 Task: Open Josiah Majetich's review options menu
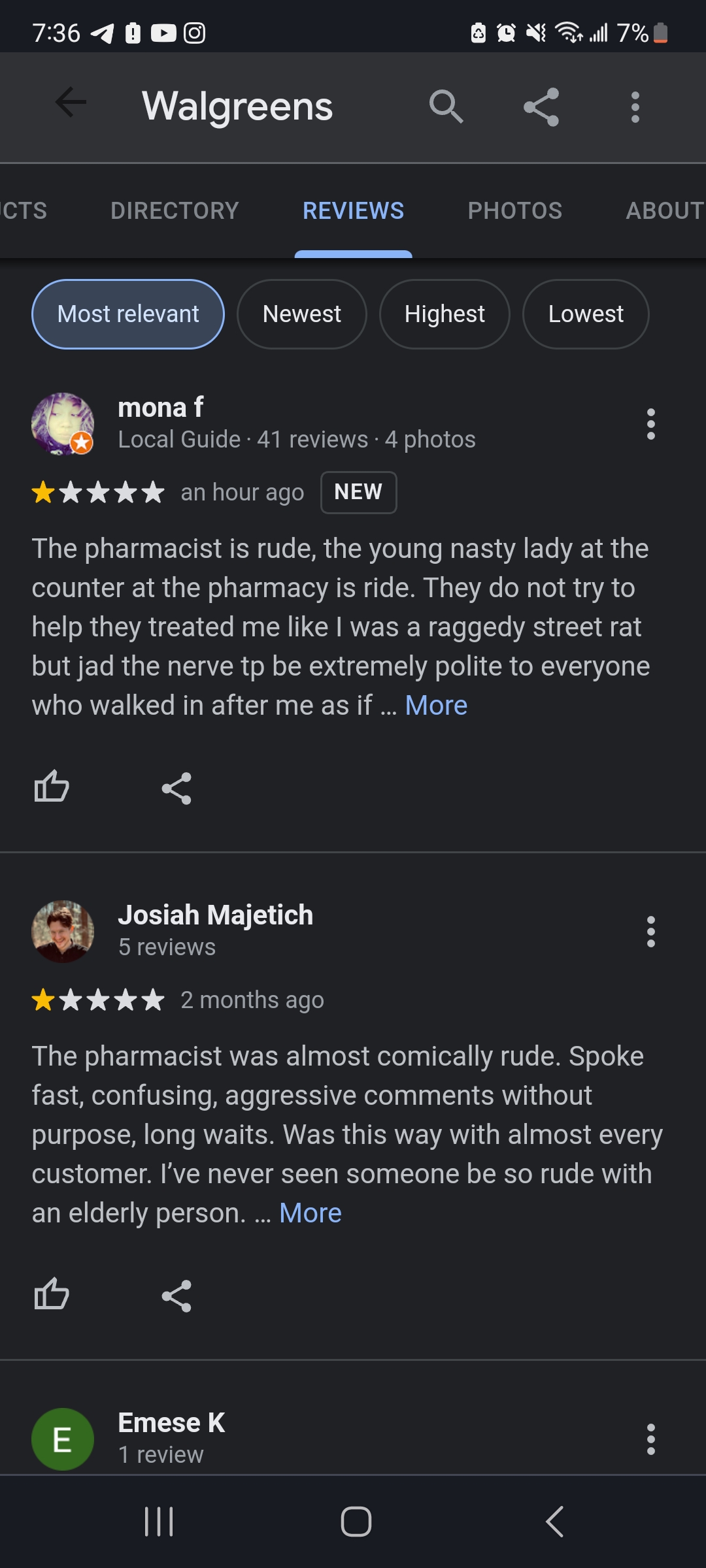[x=651, y=932]
